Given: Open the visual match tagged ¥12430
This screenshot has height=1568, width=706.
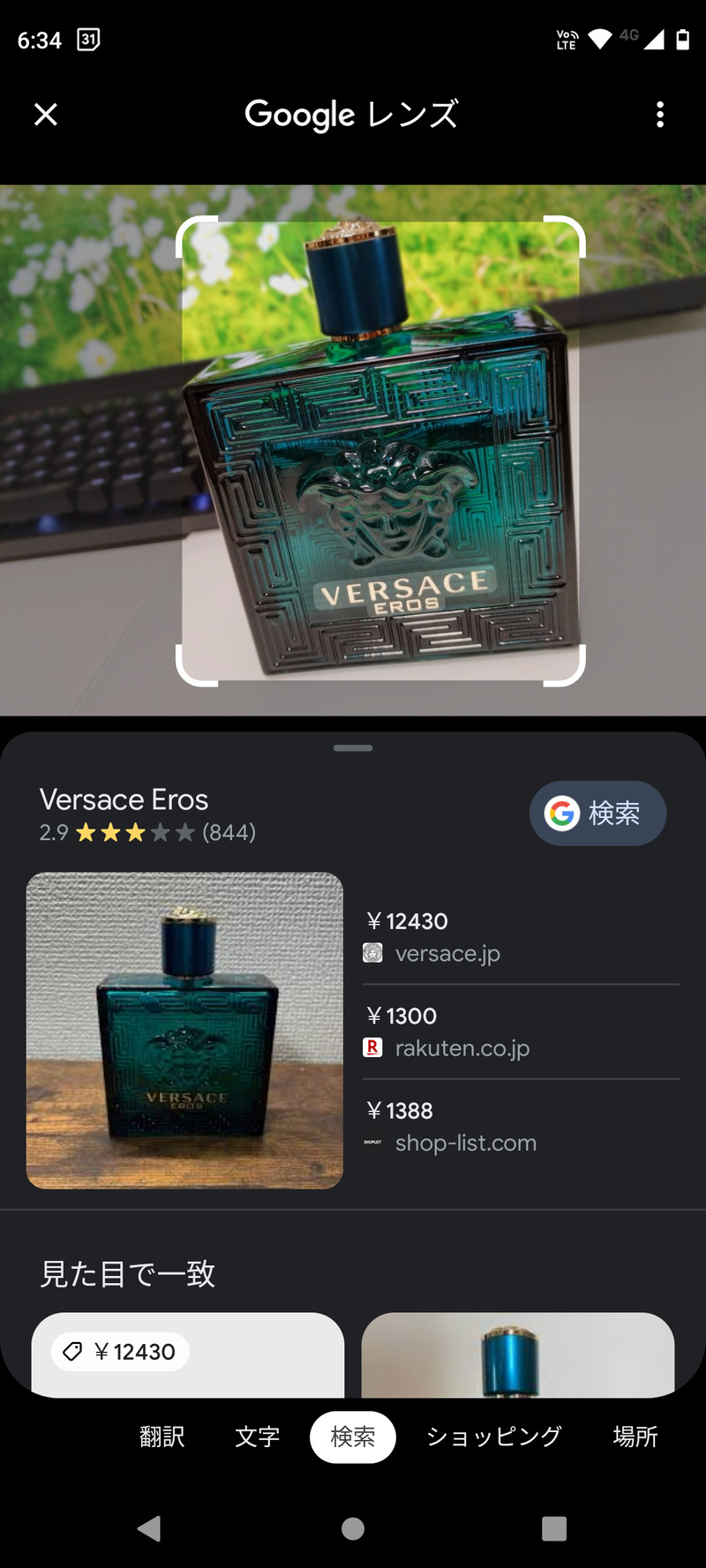Looking at the screenshot, I should (187, 1354).
